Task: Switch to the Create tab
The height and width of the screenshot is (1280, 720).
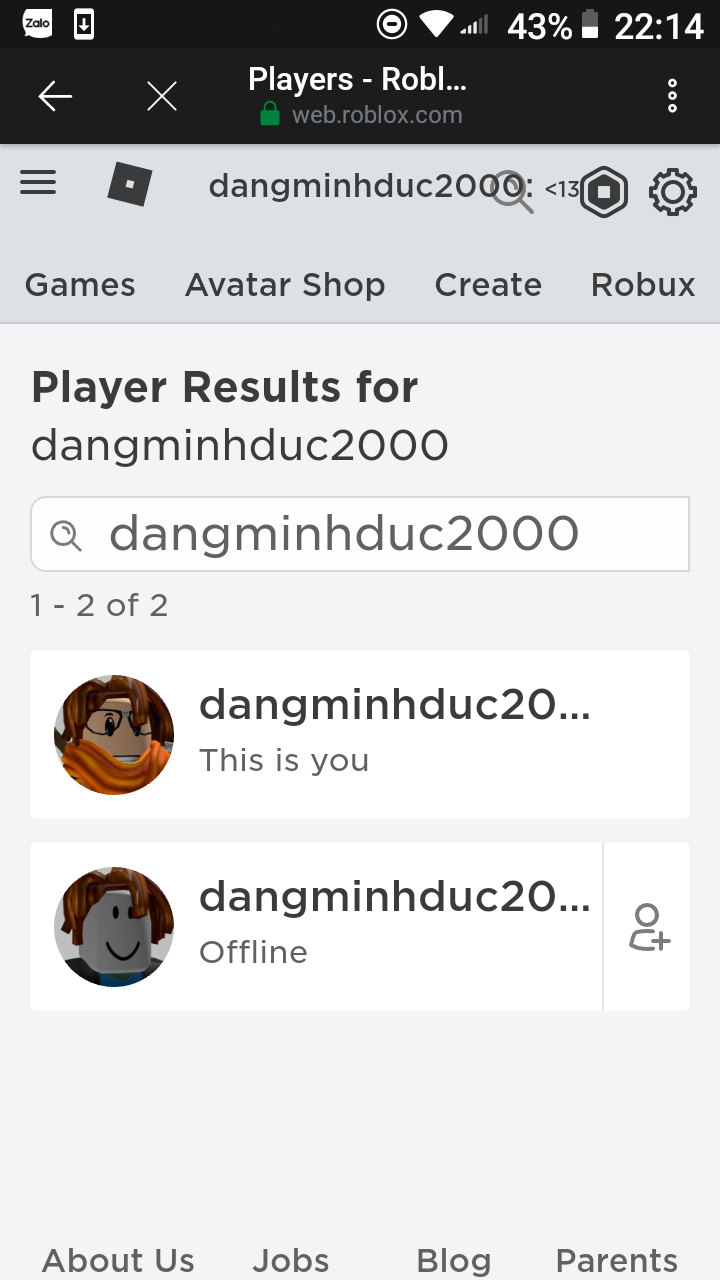Action: [x=488, y=285]
